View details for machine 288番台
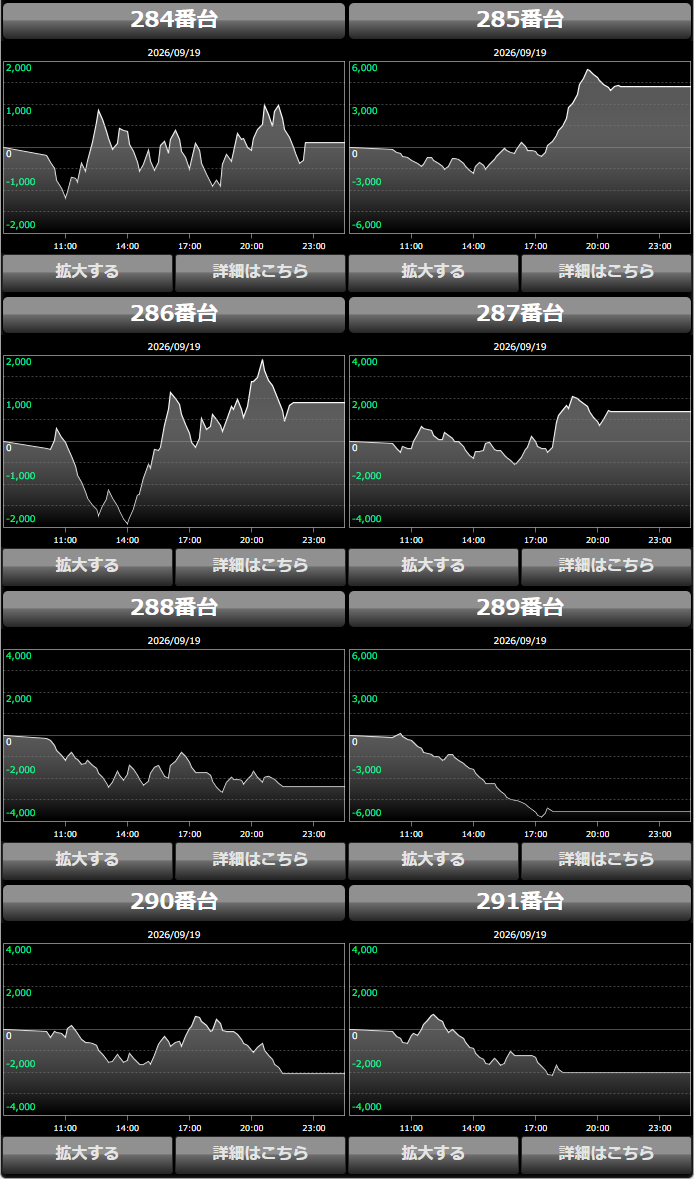Image resolution: width=694 pixels, height=1179 pixels. tap(260, 861)
